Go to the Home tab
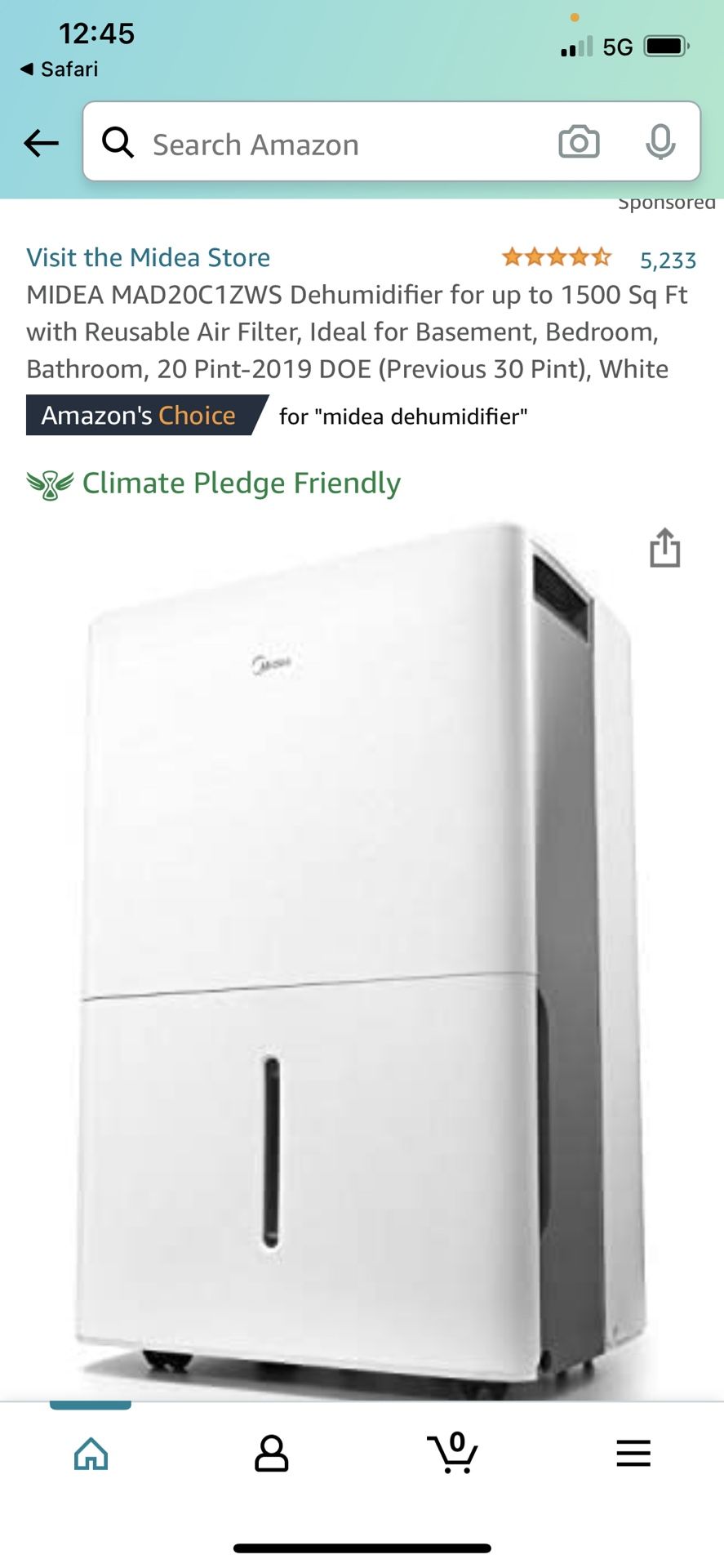The image size is (724, 1568). (x=91, y=1454)
